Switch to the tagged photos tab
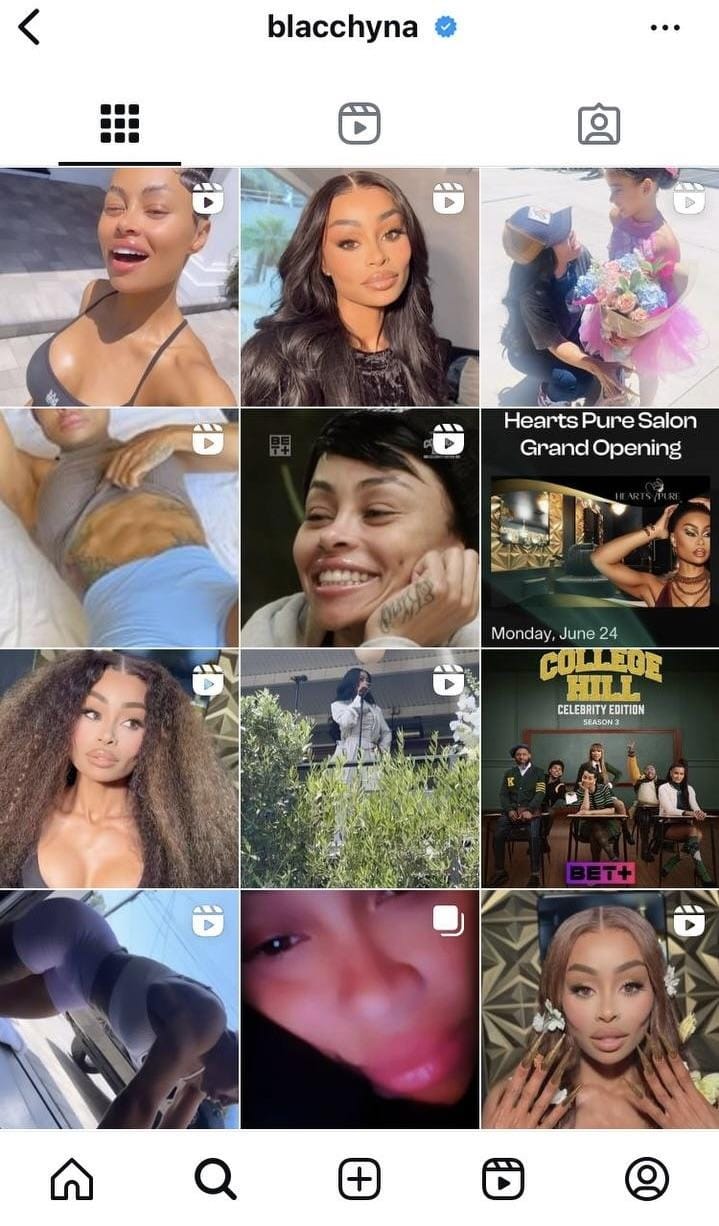Screen dimensions: 719x1226 [599, 124]
